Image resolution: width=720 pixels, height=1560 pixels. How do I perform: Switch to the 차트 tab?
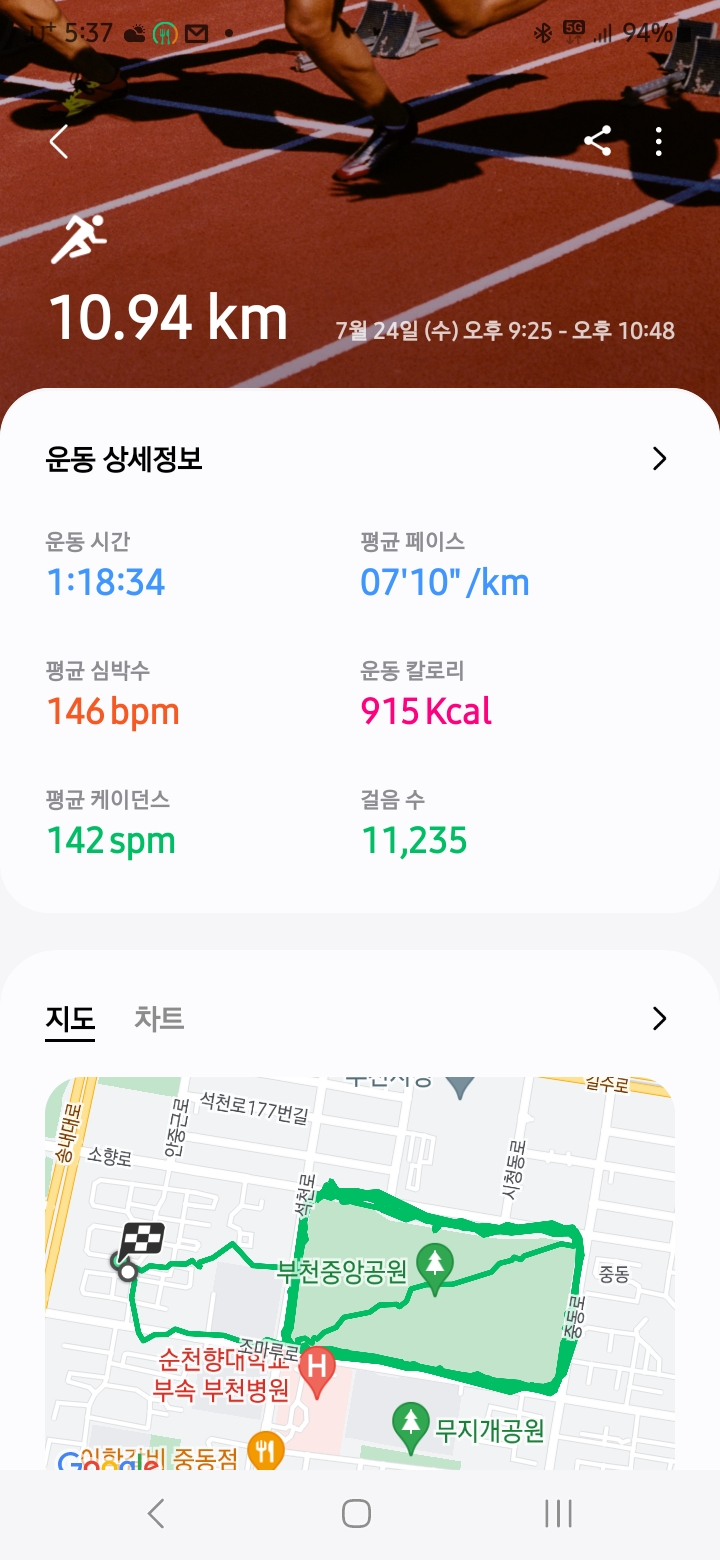(159, 1019)
